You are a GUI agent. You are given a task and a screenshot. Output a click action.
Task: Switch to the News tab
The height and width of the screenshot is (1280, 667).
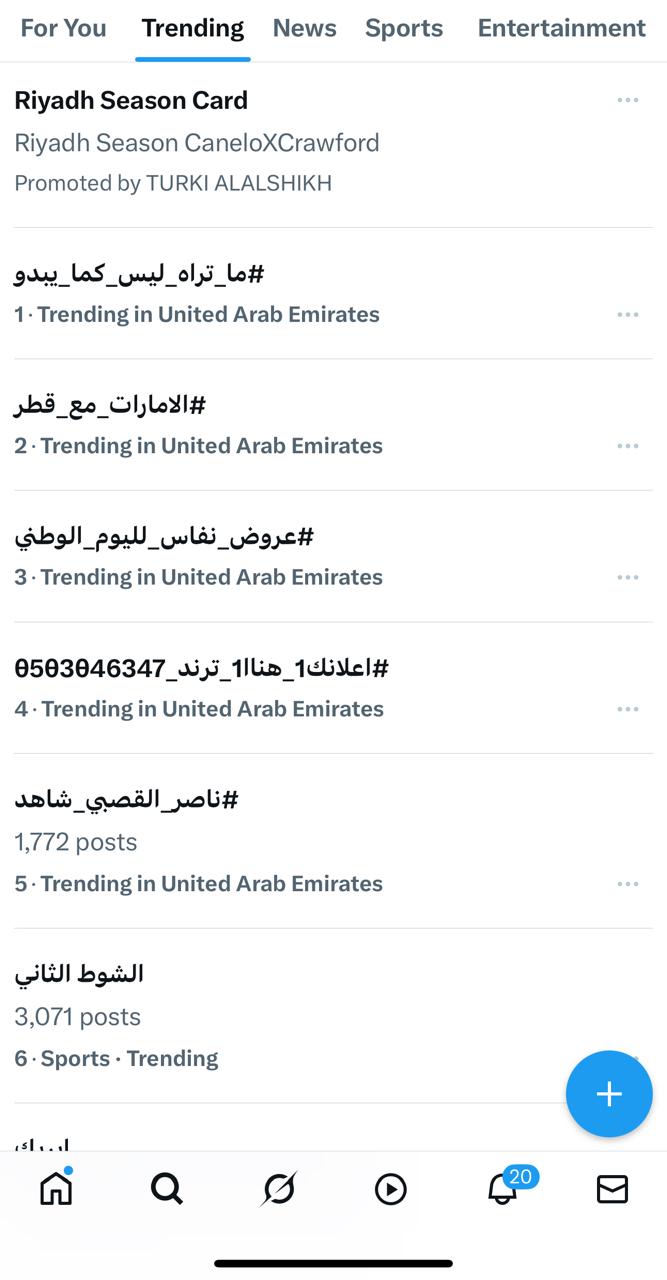[304, 28]
